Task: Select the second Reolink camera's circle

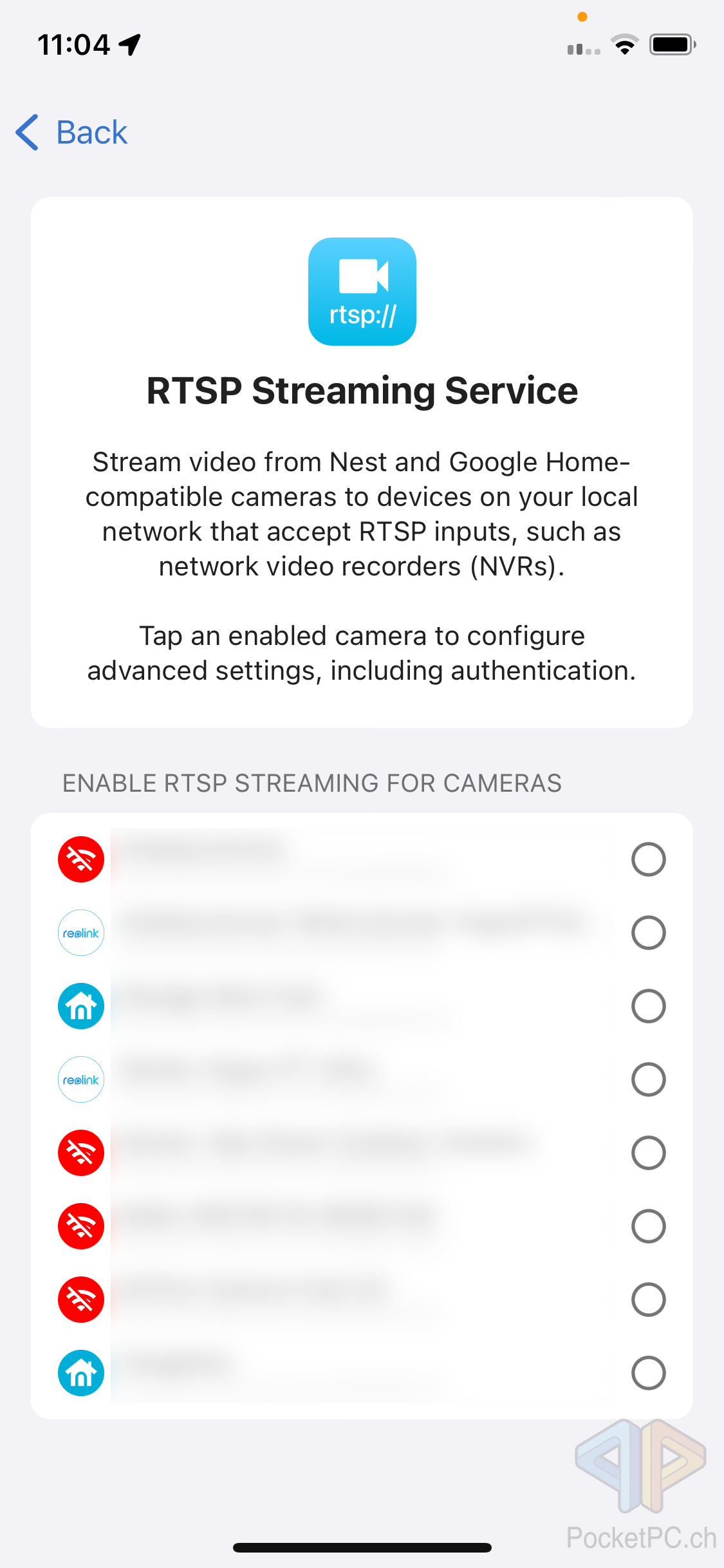Action: 648,1079
